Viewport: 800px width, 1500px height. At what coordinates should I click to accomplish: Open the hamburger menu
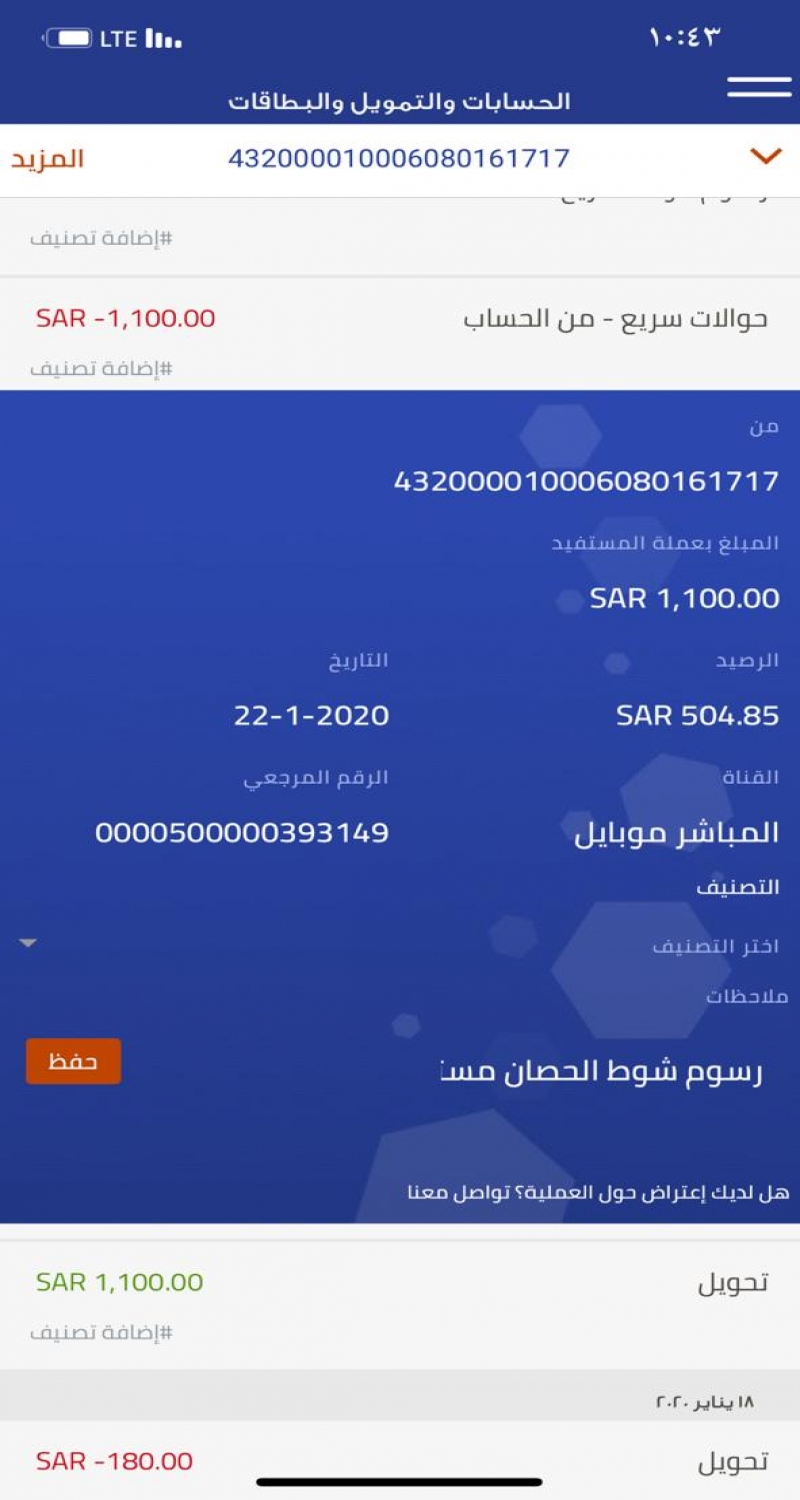click(x=759, y=87)
